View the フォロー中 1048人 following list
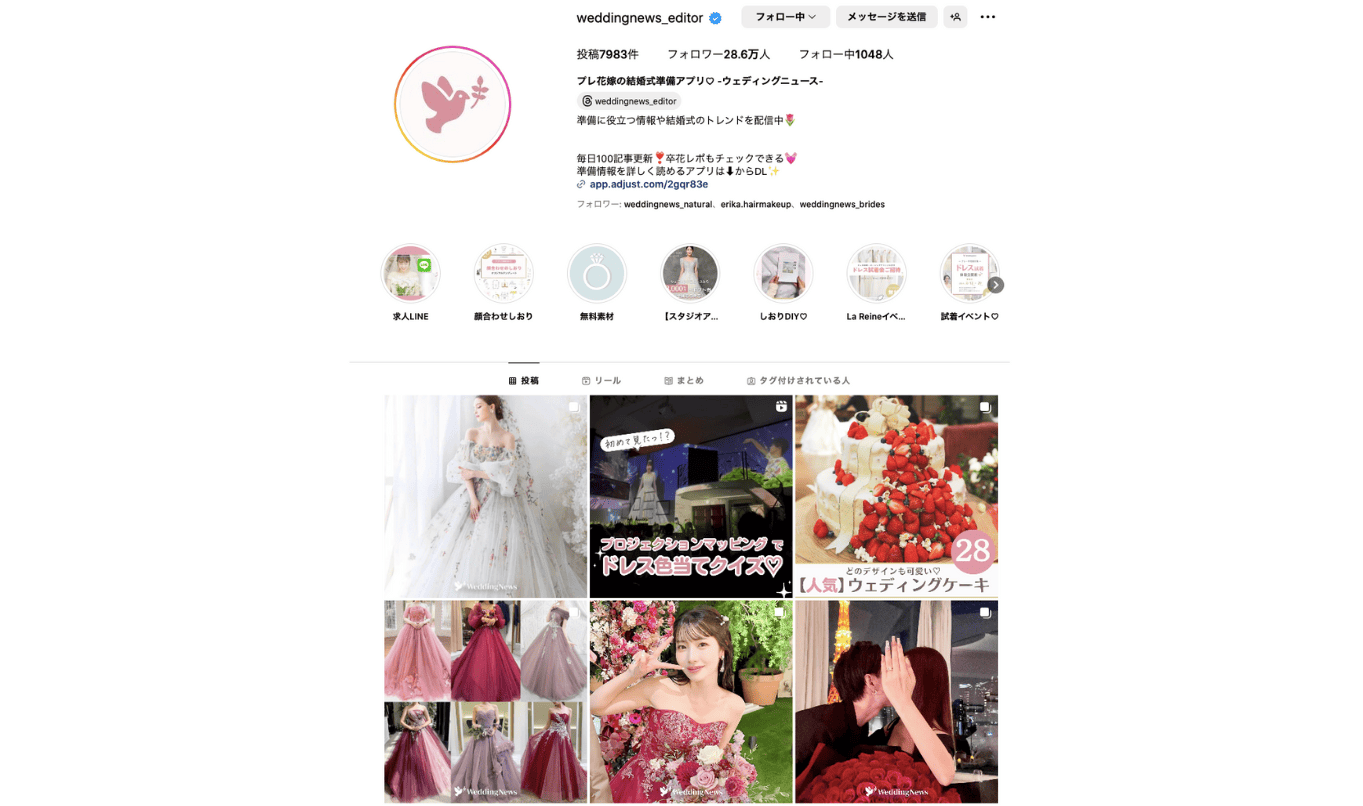The width and height of the screenshot is (1363, 806). pos(845,54)
